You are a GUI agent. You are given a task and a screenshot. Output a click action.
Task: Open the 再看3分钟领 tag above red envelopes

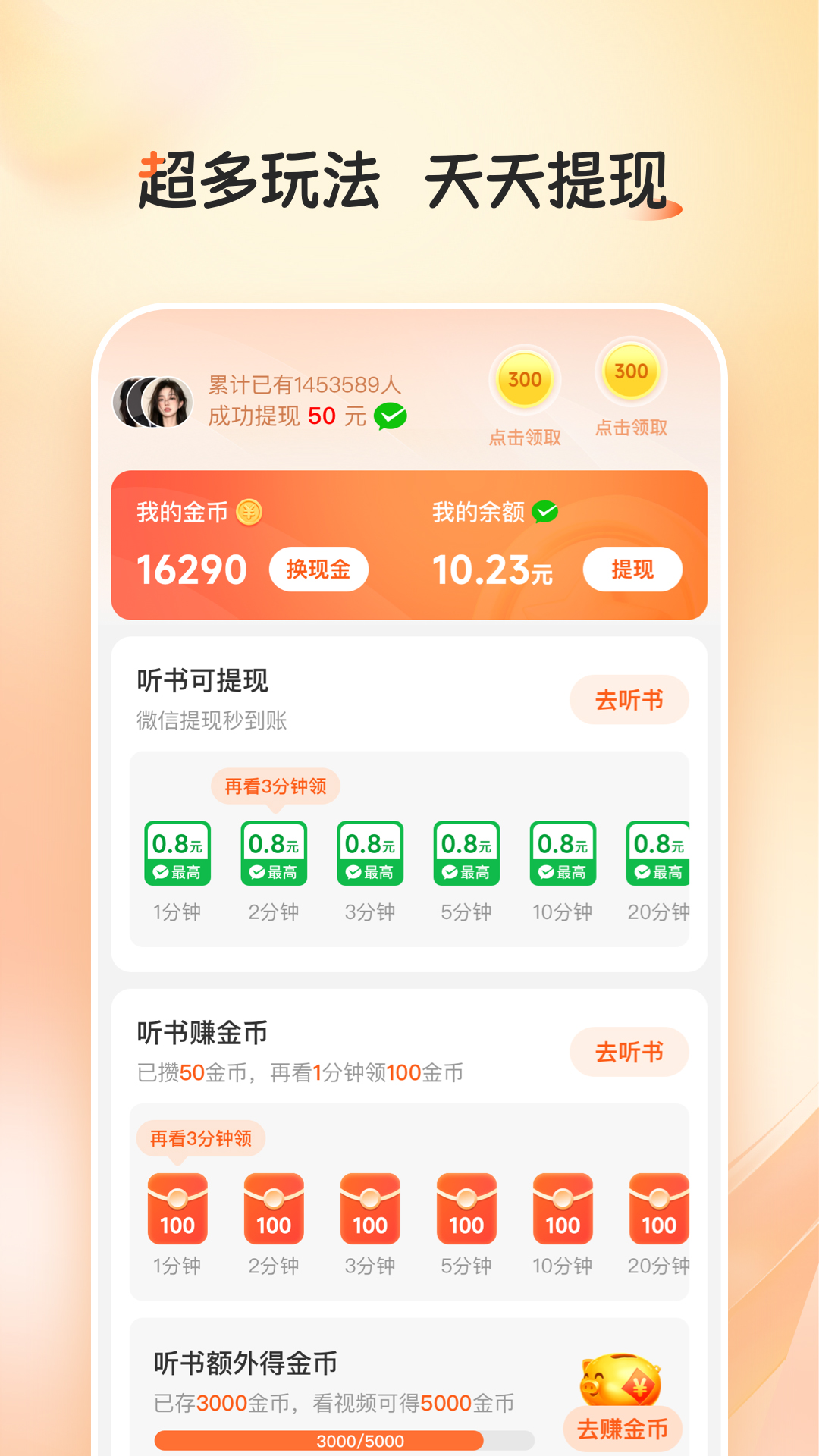[199, 1138]
